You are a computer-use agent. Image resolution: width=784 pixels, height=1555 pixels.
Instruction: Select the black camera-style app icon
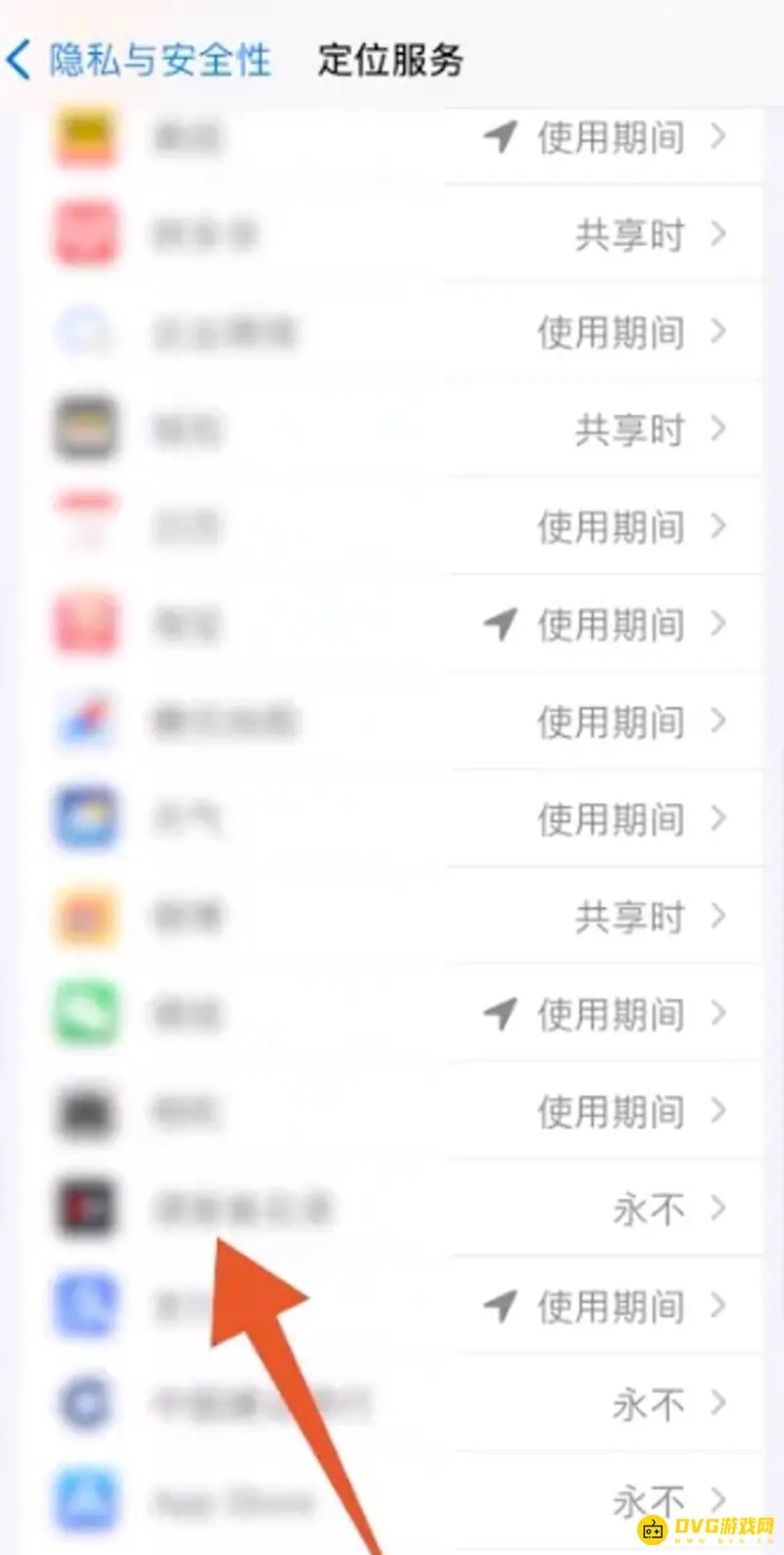pos(85,1111)
